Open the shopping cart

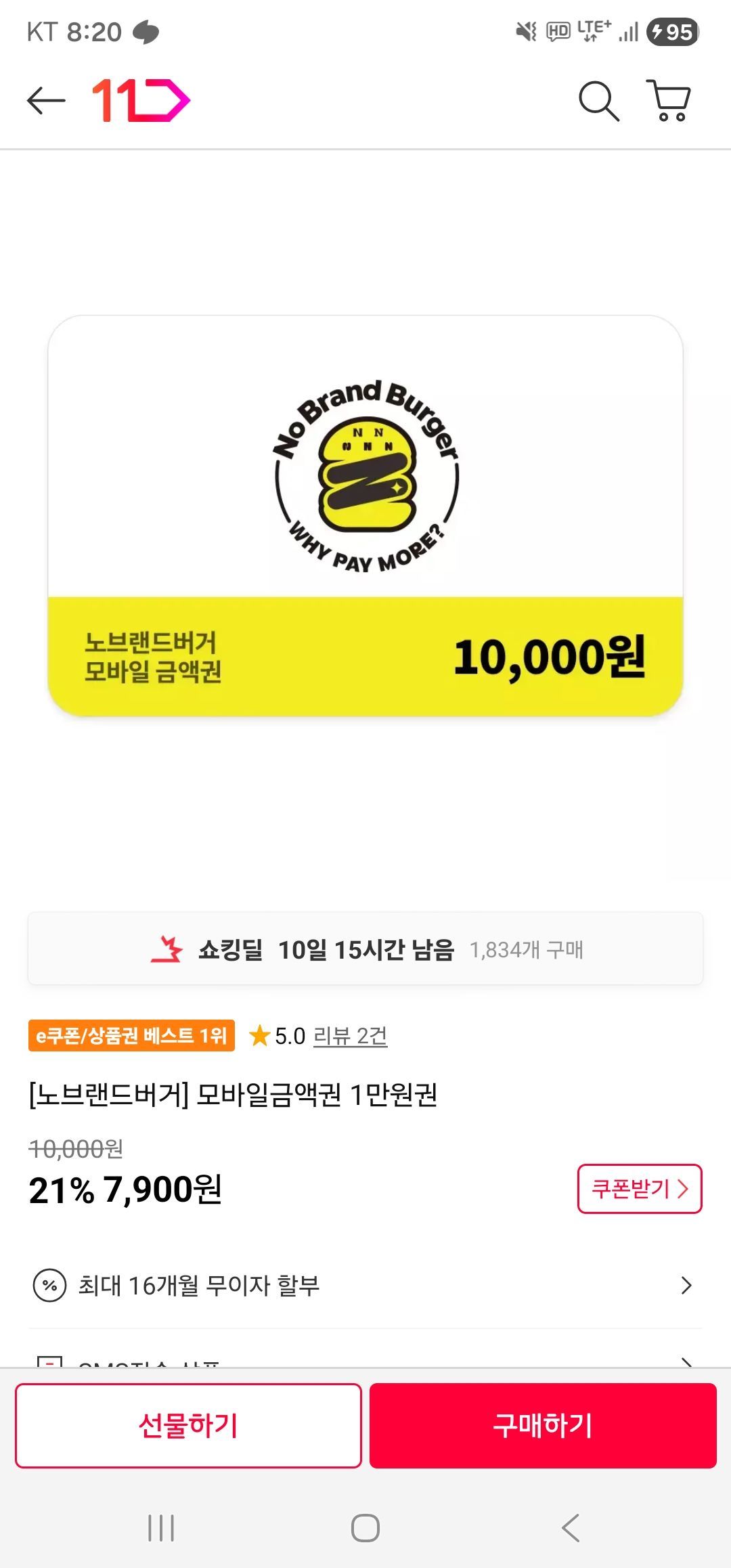click(669, 101)
